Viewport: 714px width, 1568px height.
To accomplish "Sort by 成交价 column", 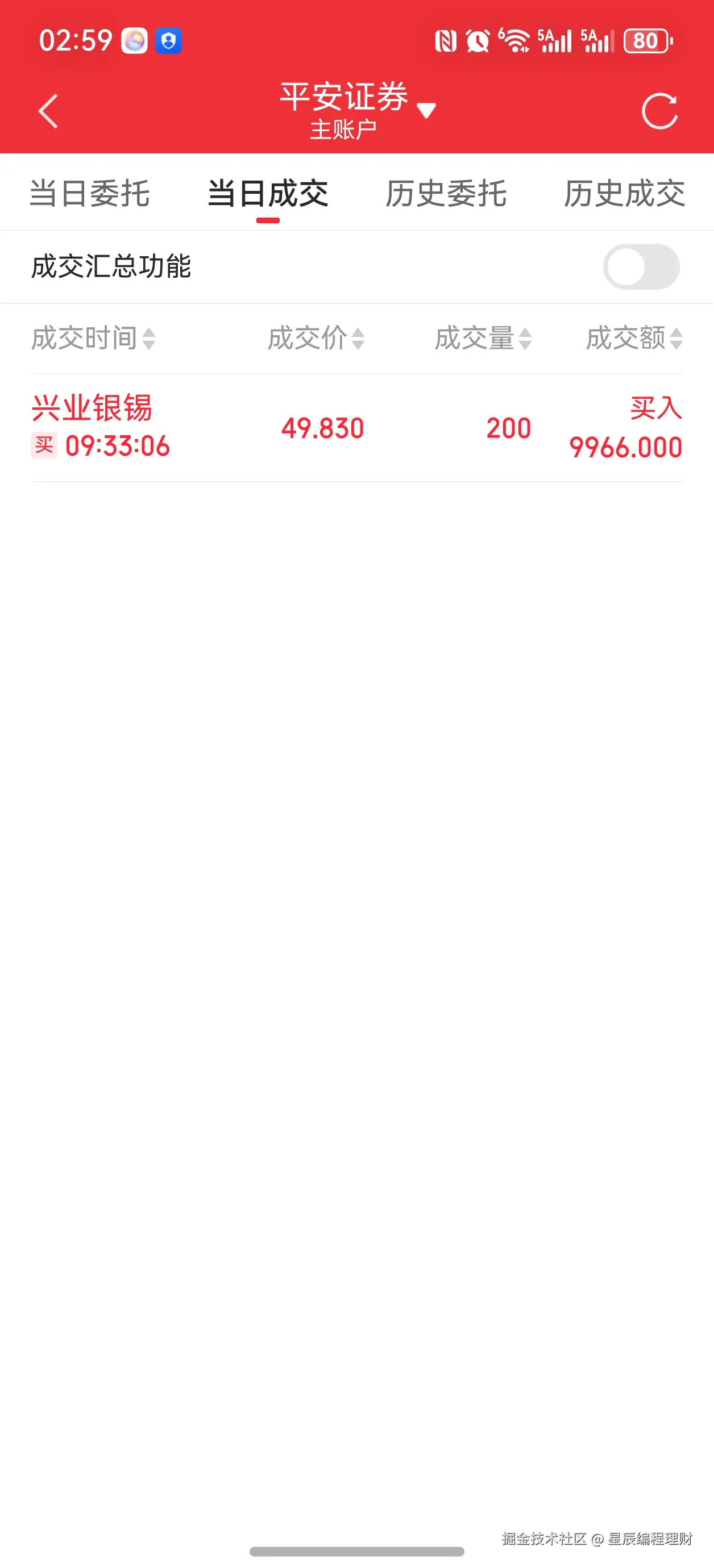I will tap(316, 339).
